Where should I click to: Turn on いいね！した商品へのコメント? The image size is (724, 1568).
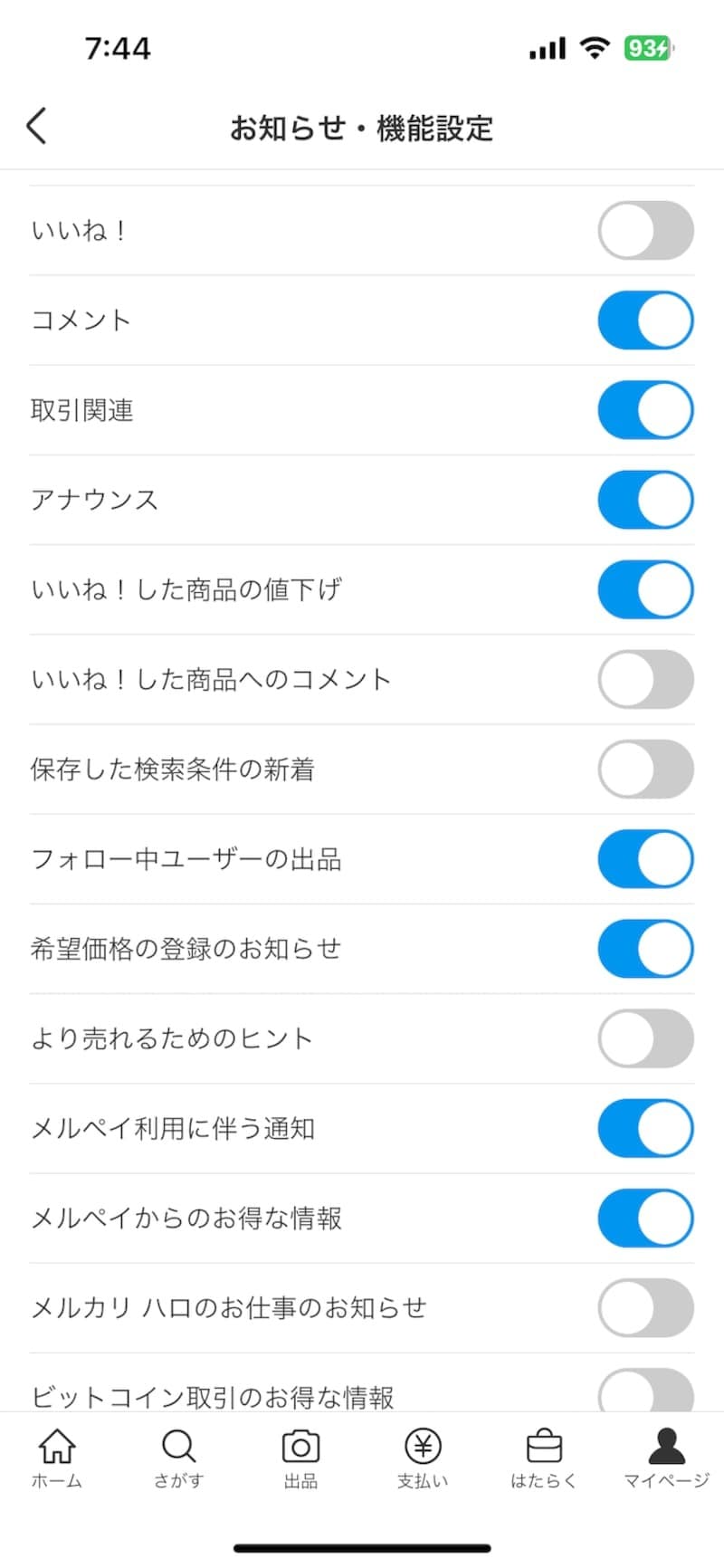click(x=645, y=679)
